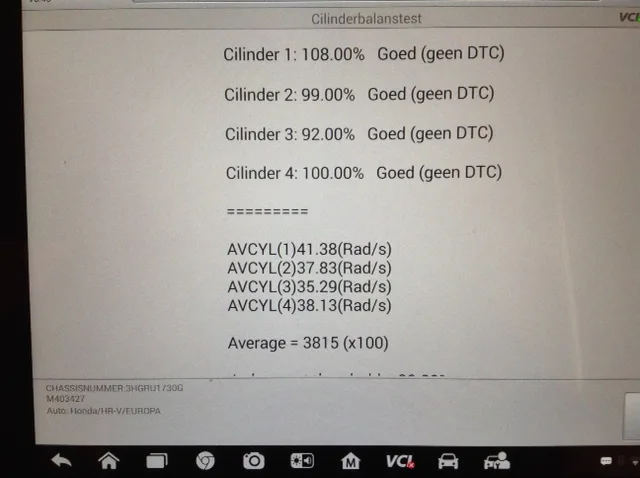640x478 pixels.
Task: Return to the home screen
Action: pyautogui.click(x=109, y=460)
